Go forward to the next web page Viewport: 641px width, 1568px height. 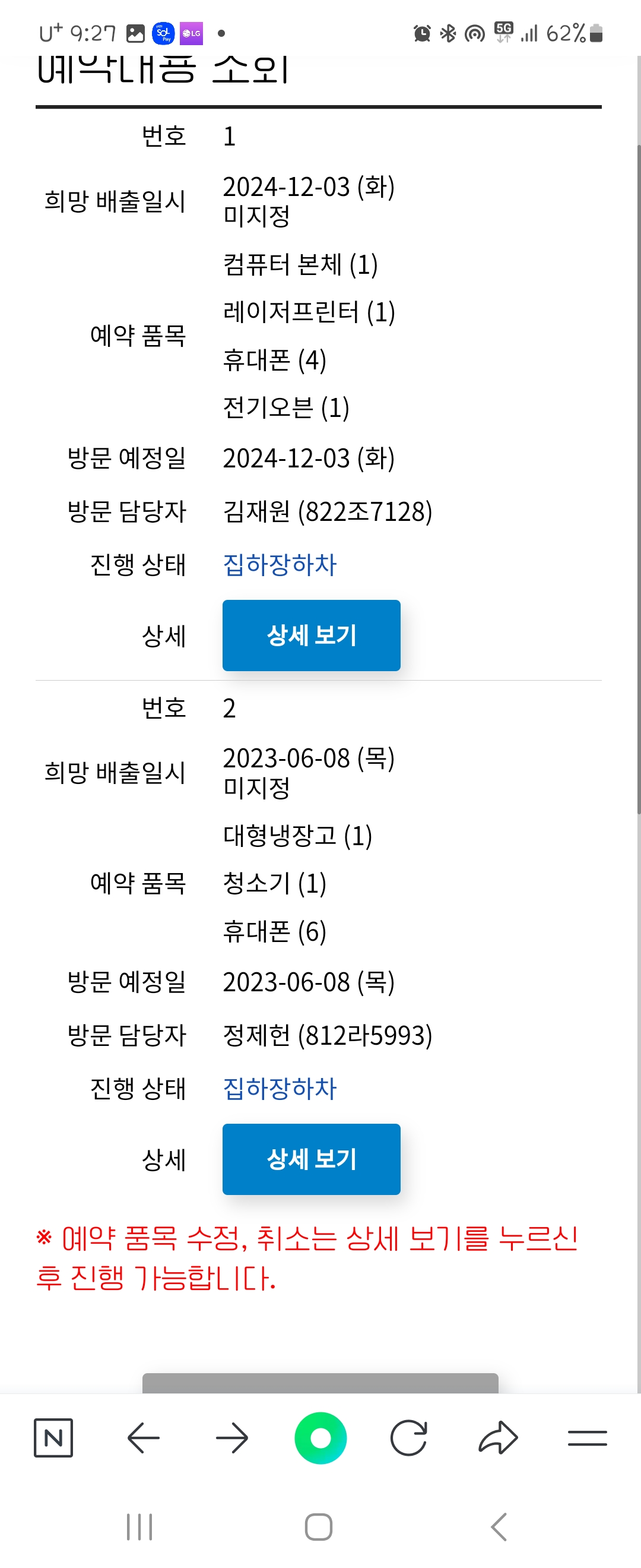click(x=231, y=1438)
